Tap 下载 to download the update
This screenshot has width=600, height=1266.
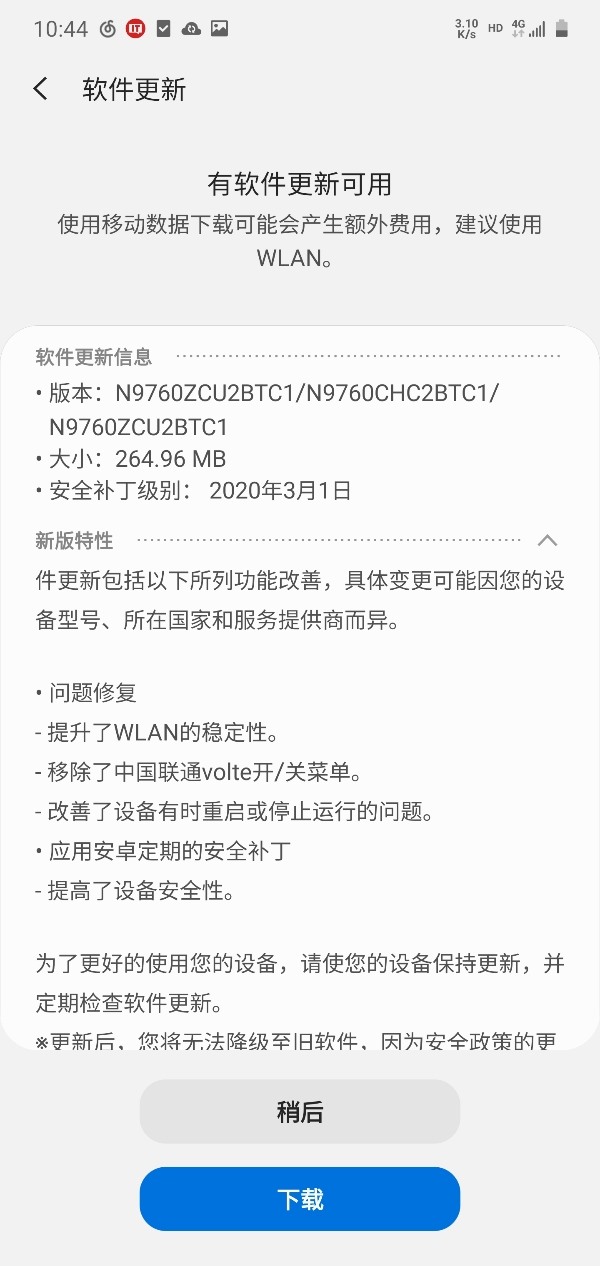pyautogui.click(x=300, y=1199)
